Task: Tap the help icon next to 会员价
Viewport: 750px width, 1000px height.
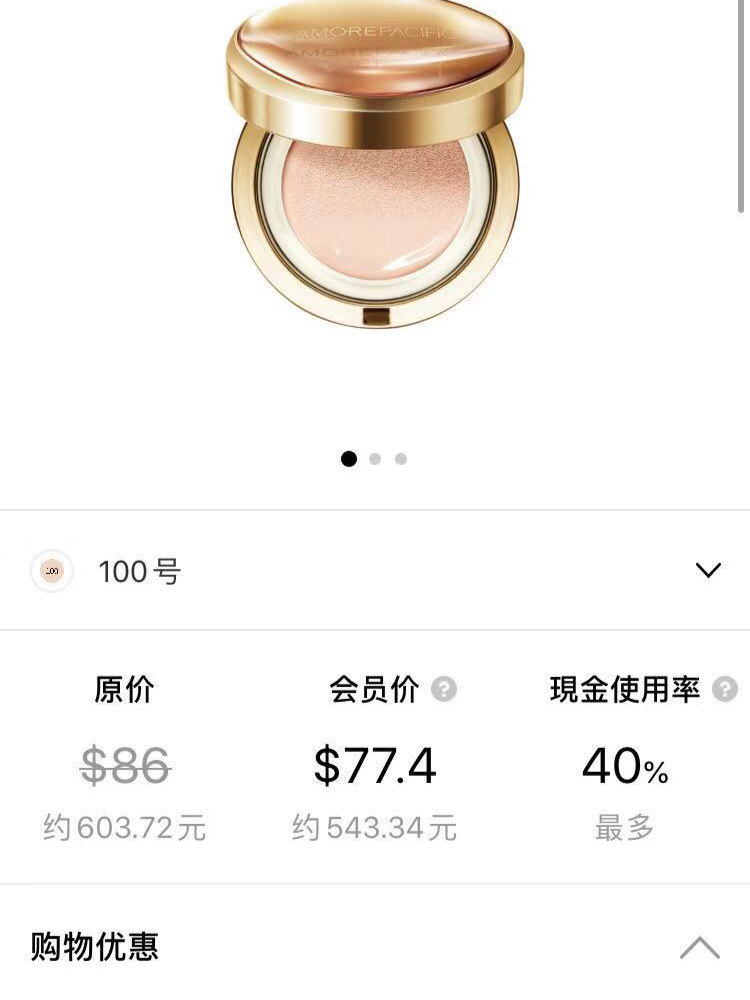Action: coord(444,689)
